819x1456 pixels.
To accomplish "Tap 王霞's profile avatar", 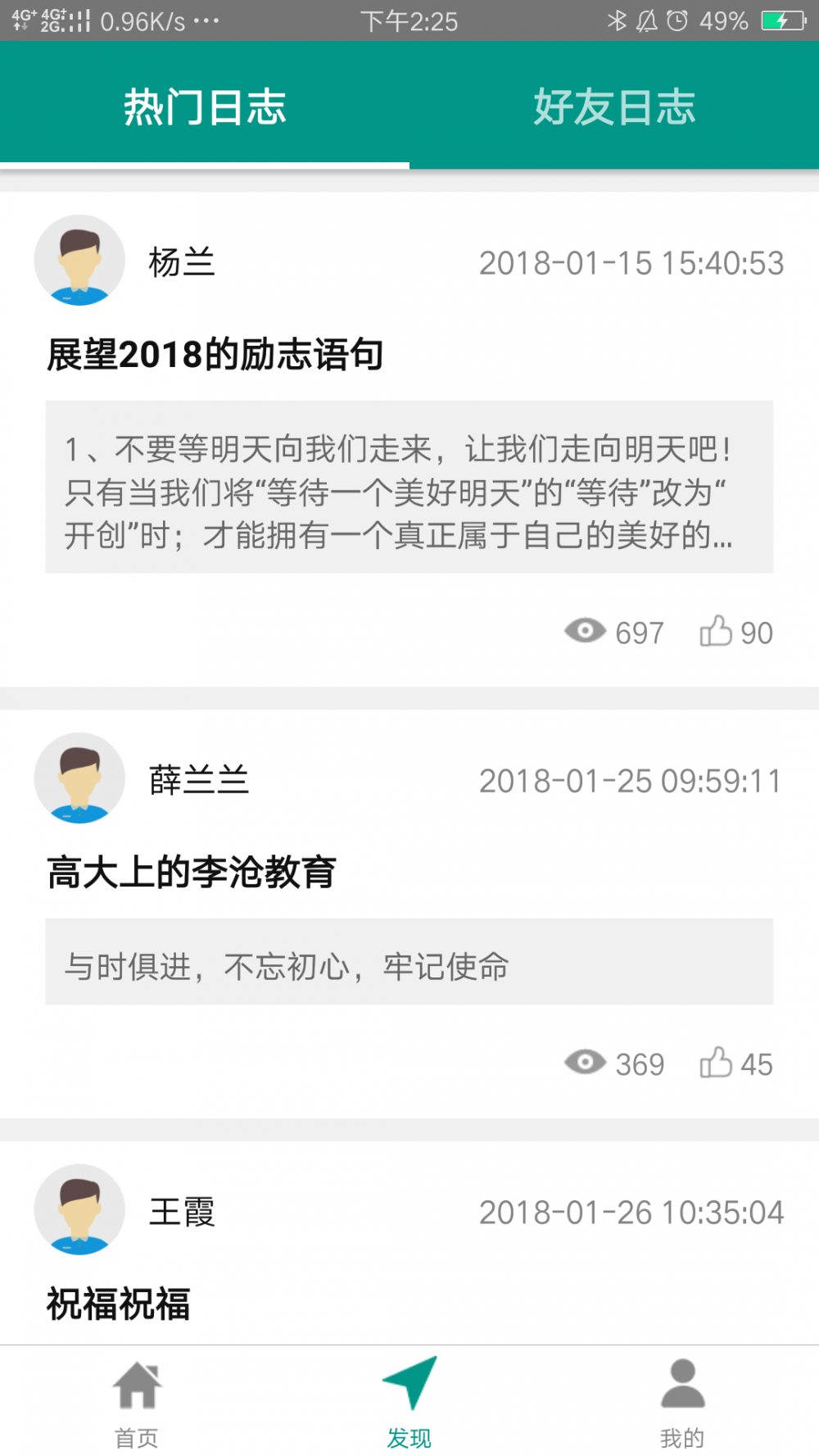I will 79,1209.
